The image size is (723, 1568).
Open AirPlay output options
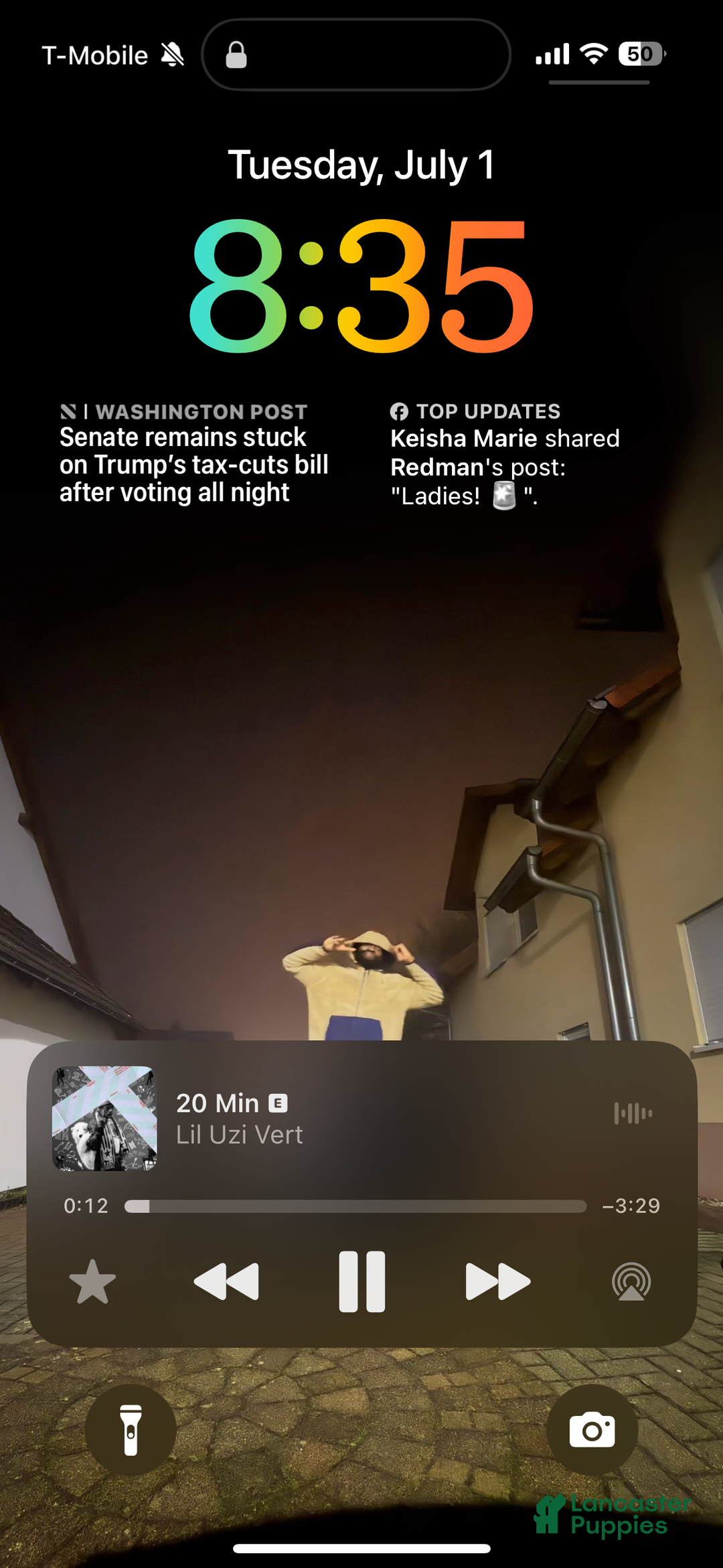(x=631, y=1282)
